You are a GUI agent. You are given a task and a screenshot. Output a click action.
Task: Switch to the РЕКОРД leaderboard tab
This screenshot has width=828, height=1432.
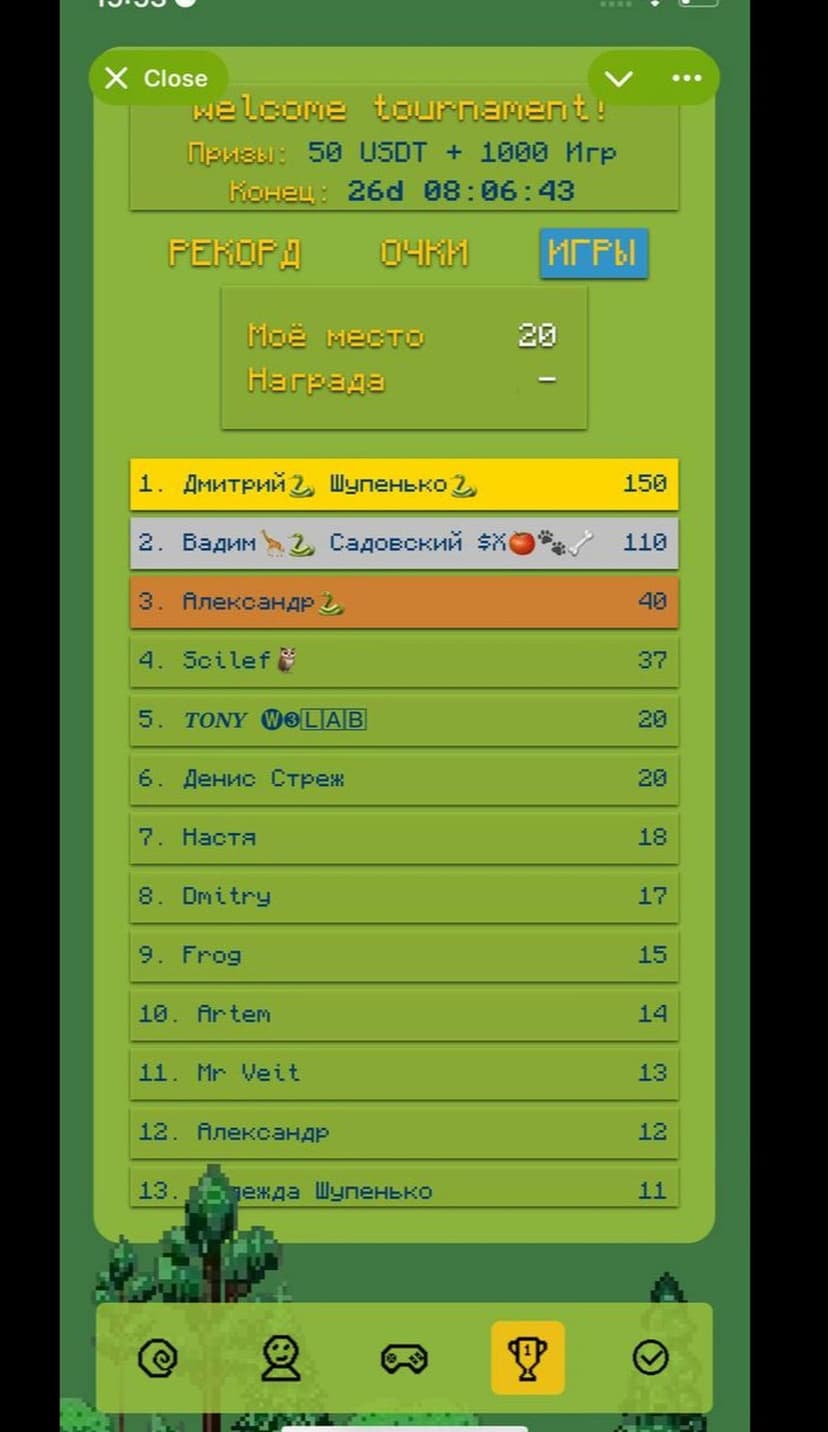[x=235, y=253]
